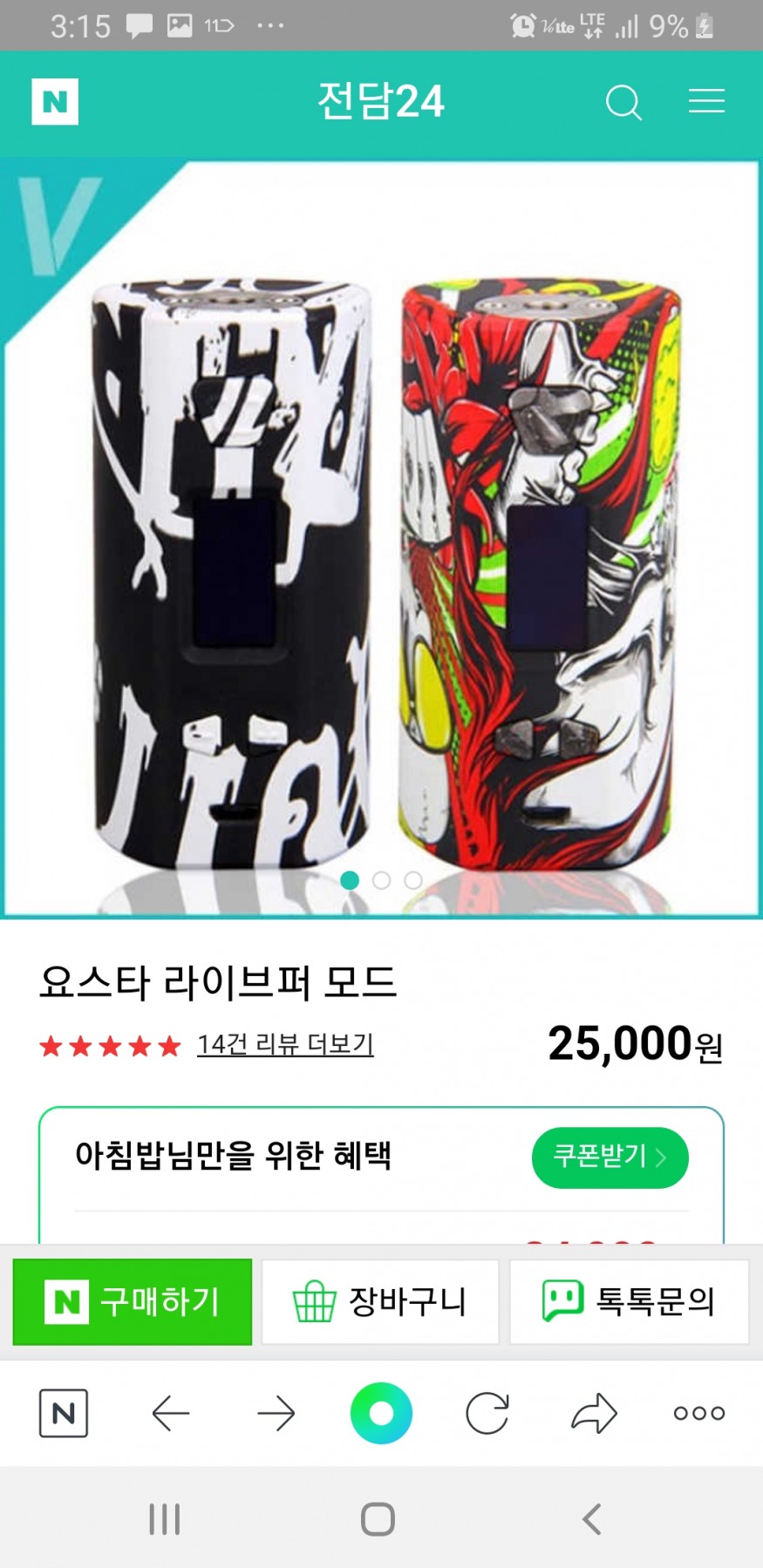Tap the Naver N logo in header

[x=55, y=102]
